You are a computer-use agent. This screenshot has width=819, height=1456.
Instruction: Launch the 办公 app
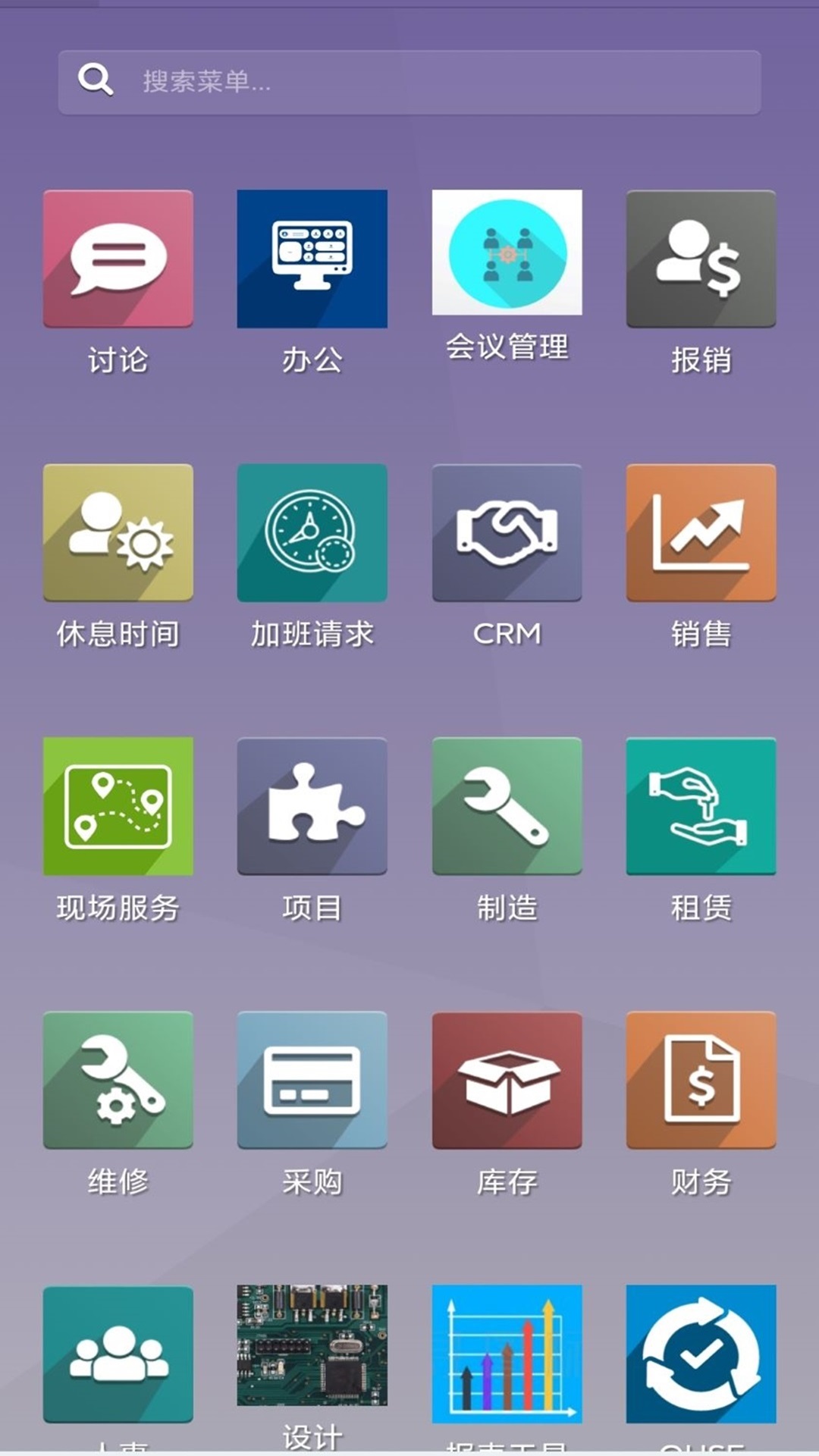coord(312,259)
